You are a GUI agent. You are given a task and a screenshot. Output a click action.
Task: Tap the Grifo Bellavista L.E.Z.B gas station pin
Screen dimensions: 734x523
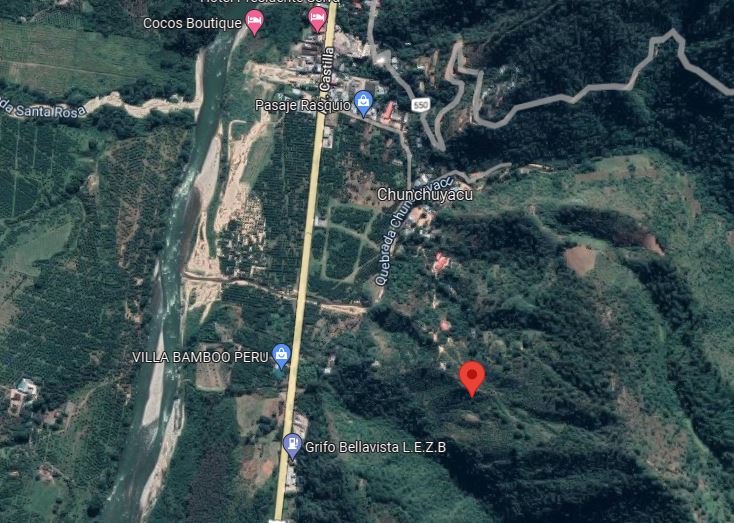[292, 445]
